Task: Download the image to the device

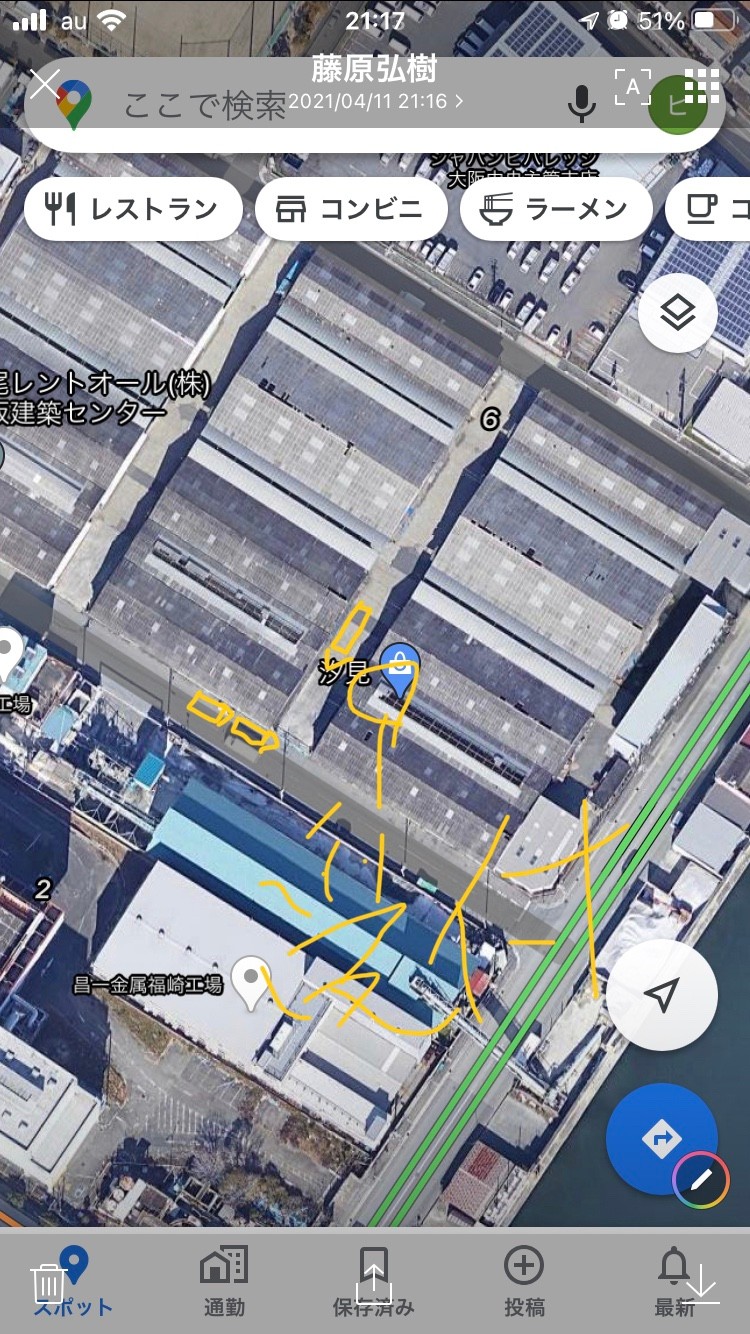Action: (x=702, y=1283)
